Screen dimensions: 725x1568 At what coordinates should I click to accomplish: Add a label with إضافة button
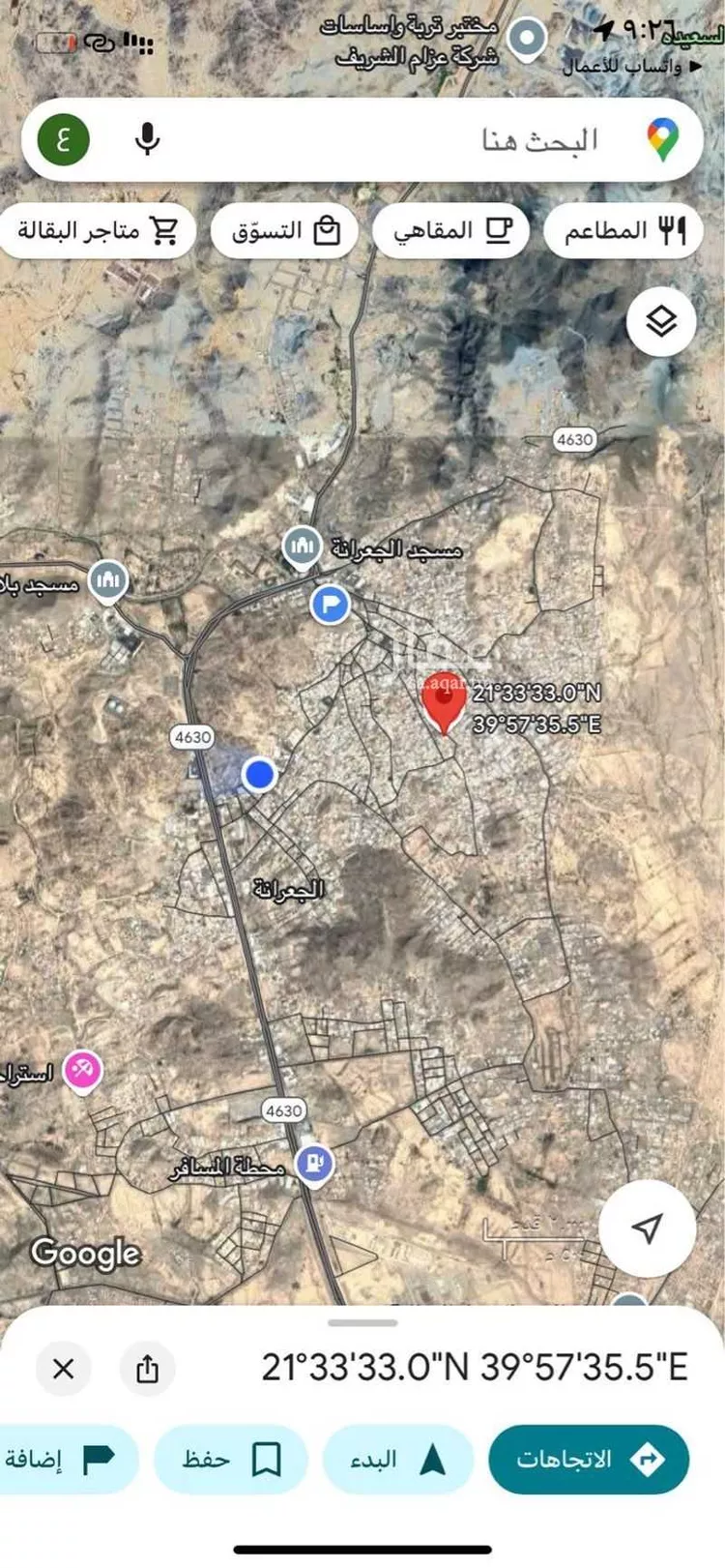click(x=60, y=1459)
